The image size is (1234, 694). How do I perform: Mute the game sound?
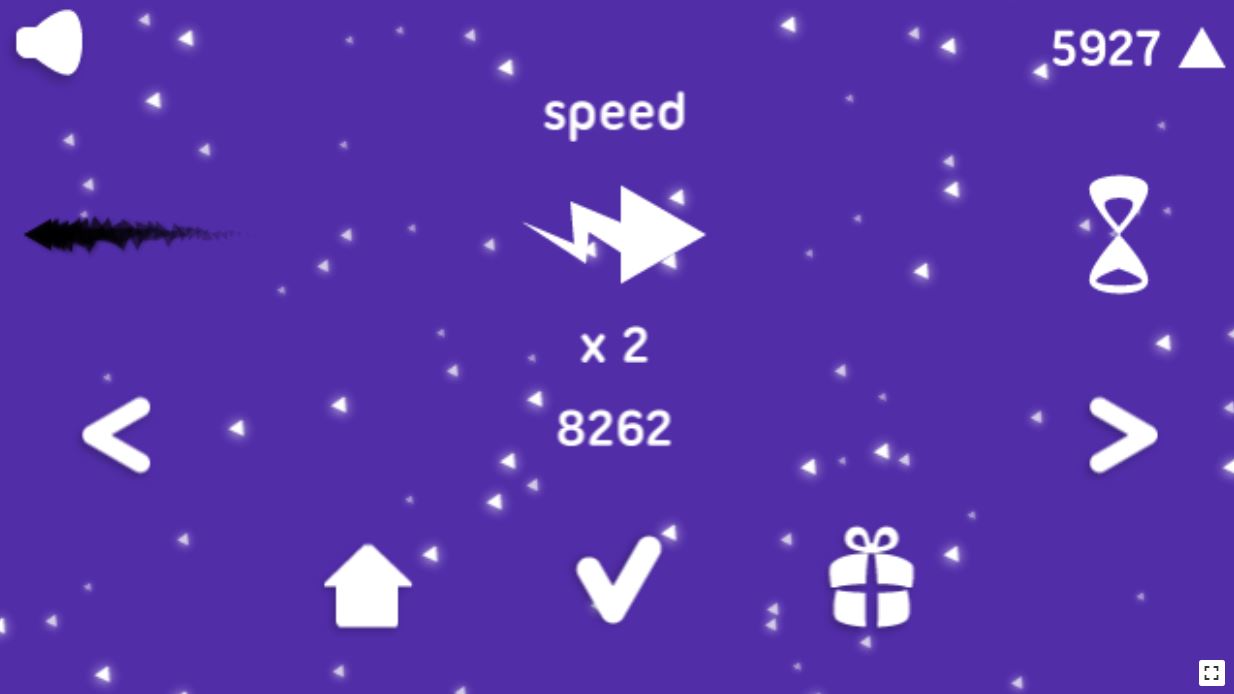(50, 42)
